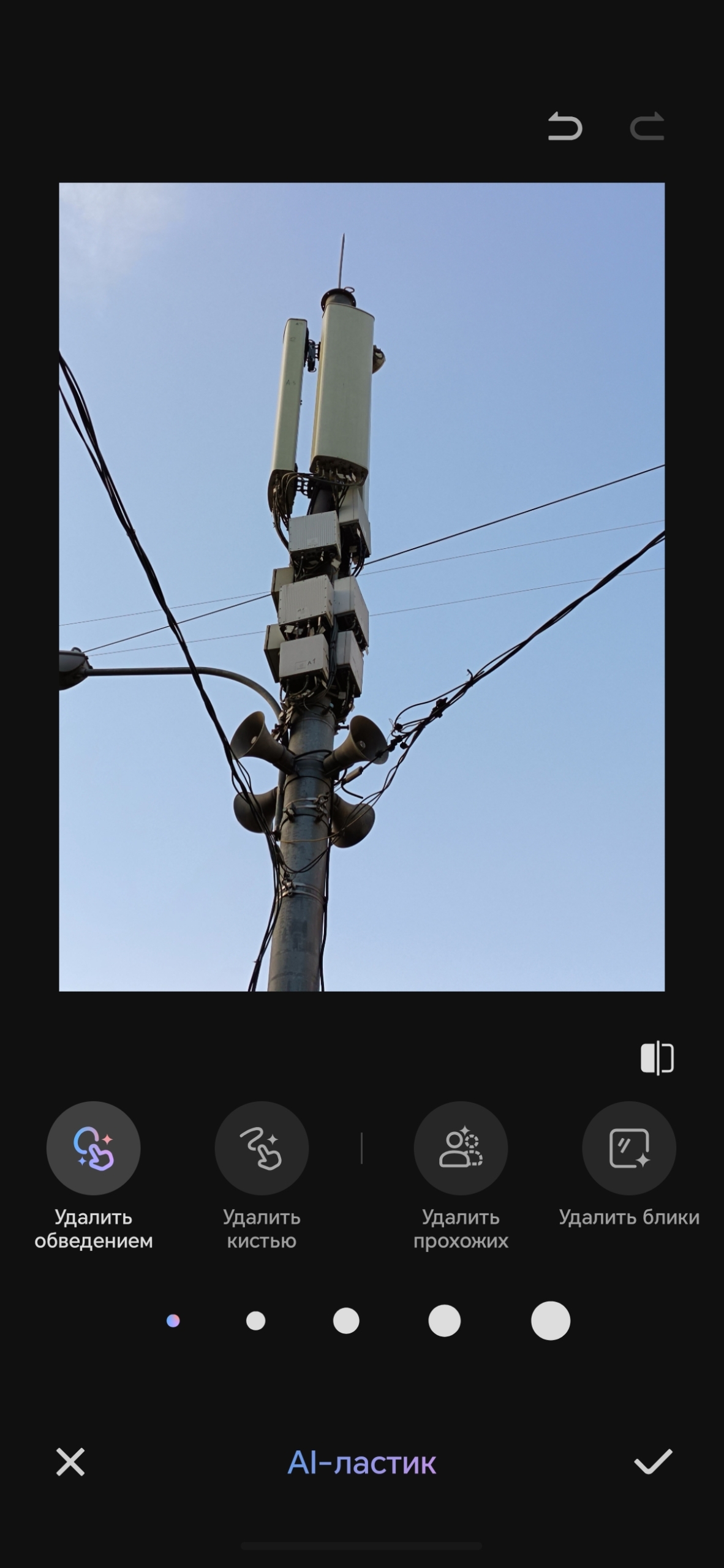Set the second smallest brush size

(x=255, y=1321)
